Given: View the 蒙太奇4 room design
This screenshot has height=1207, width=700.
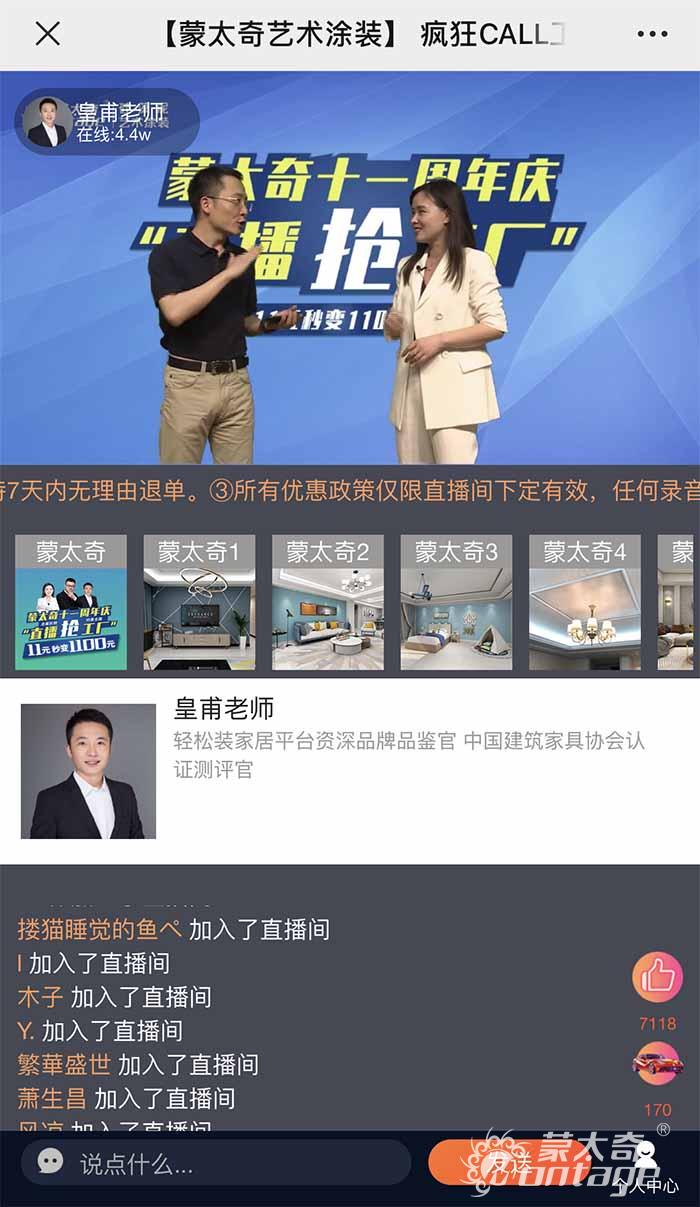Looking at the screenshot, I should pyautogui.click(x=585, y=603).
